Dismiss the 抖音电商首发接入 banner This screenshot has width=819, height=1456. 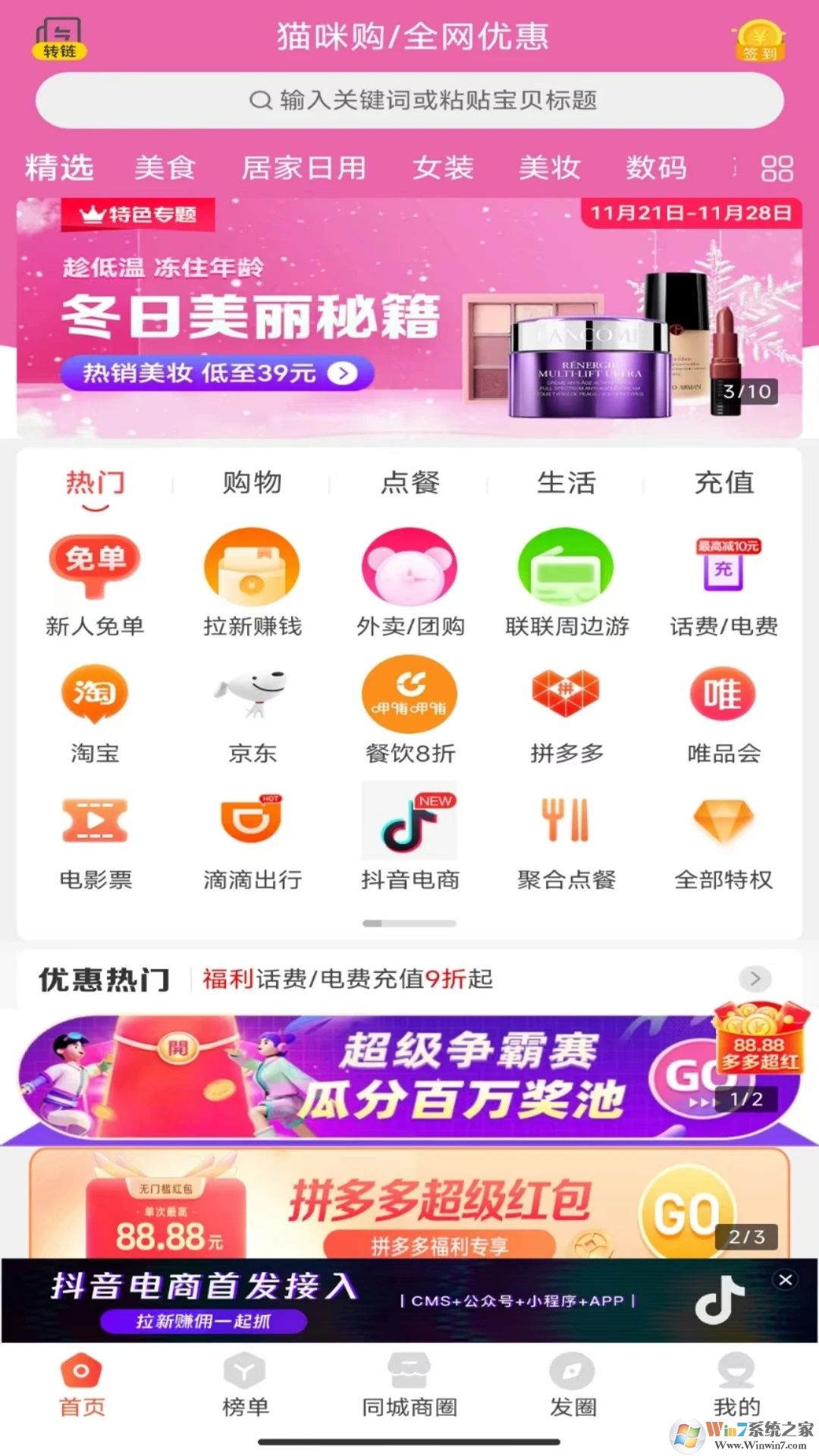[786, 1280]
